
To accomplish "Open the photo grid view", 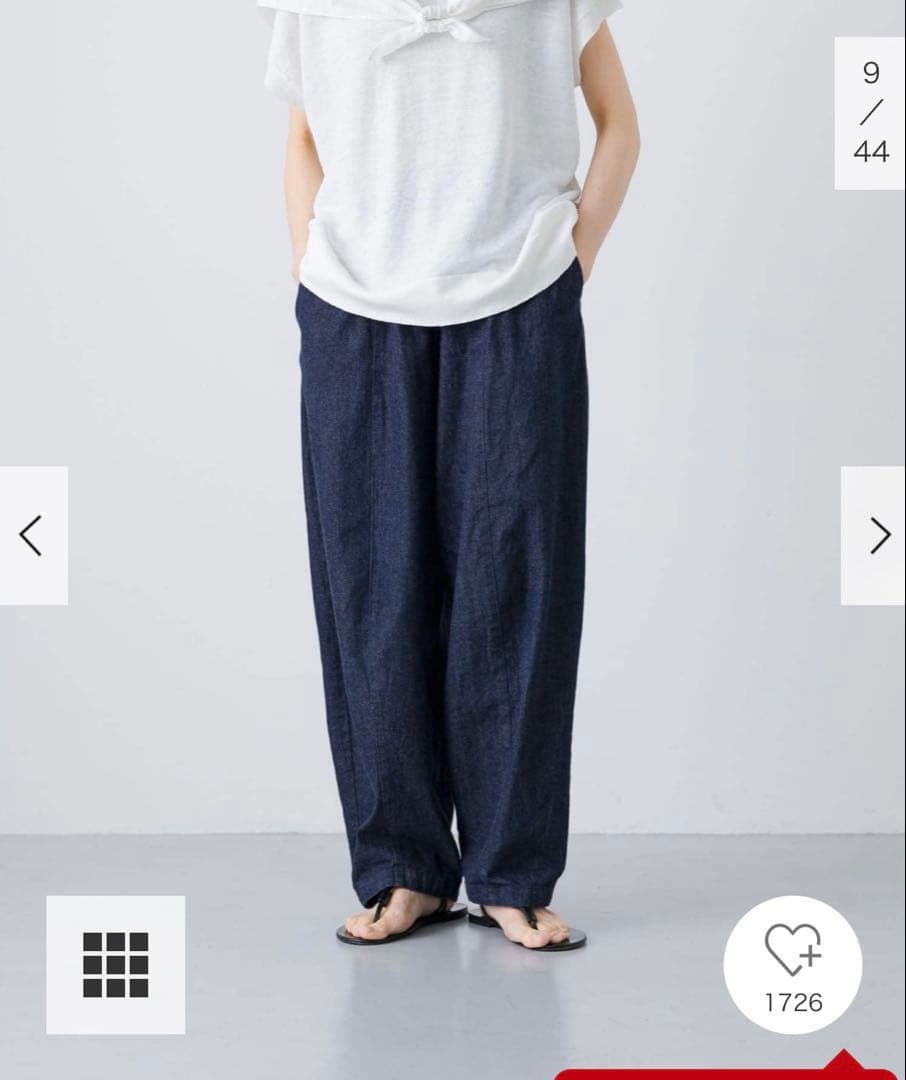I will [x=115, y=964].
